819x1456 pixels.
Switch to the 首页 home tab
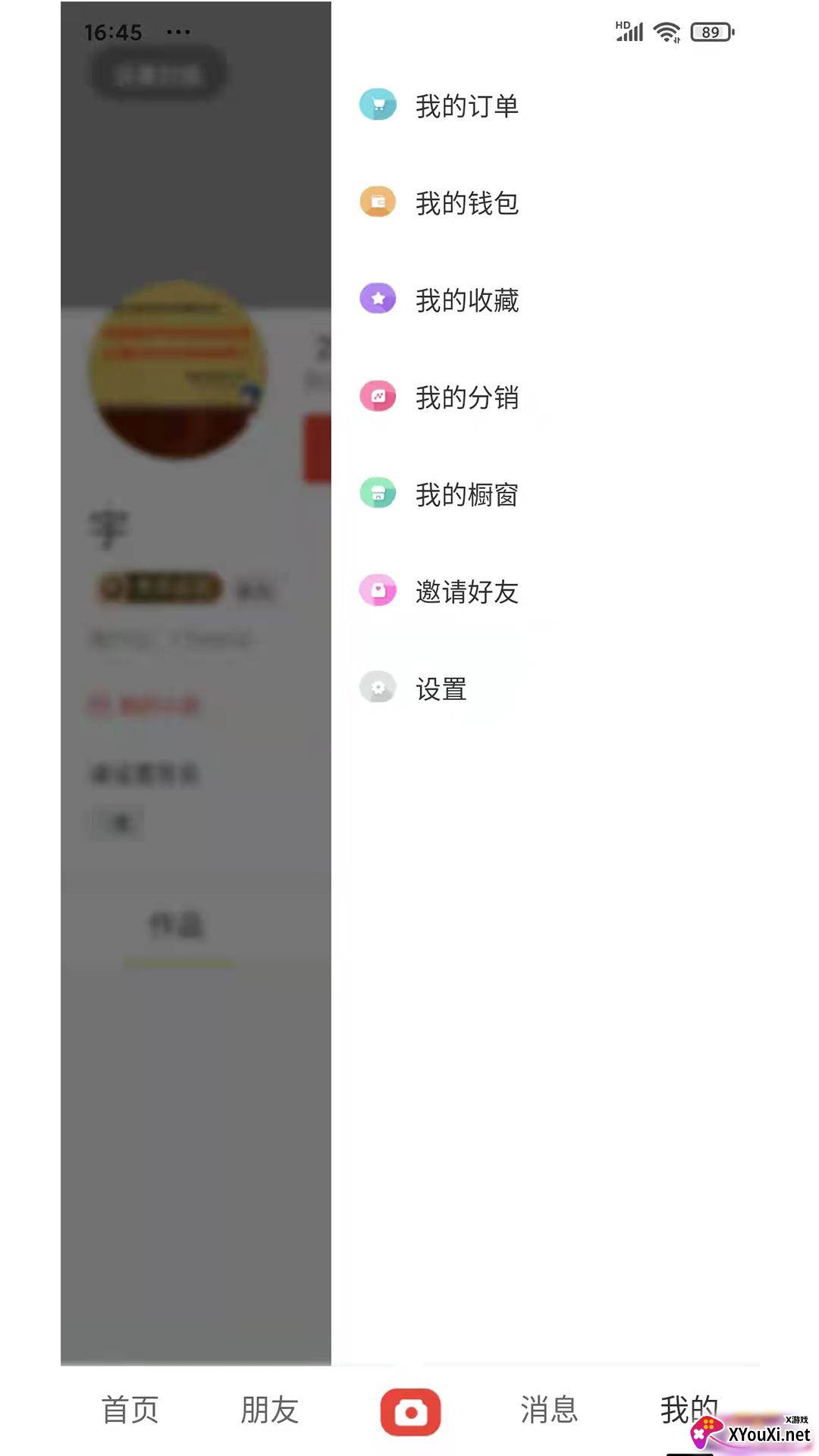(130, 1410)
